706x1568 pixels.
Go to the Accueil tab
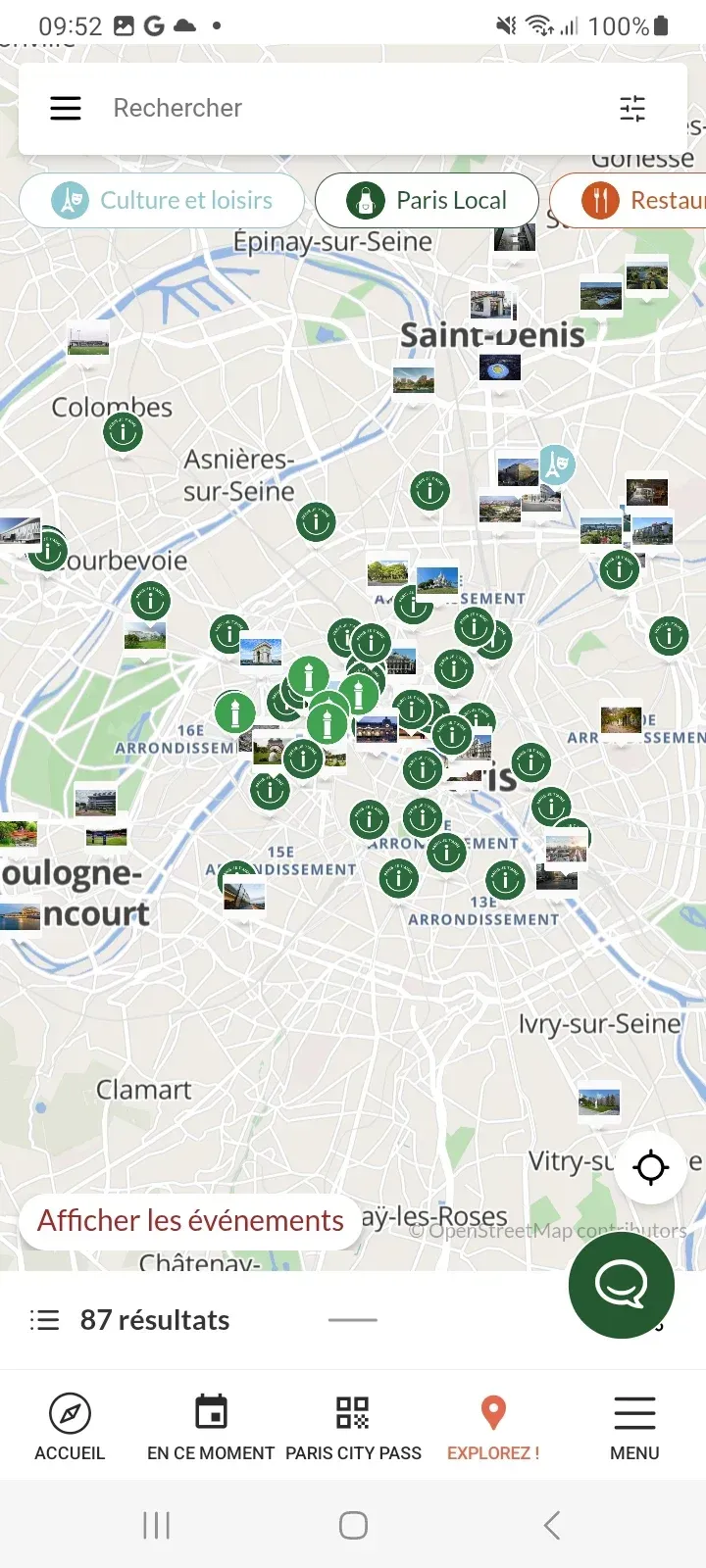click(x=70, y=1427)
